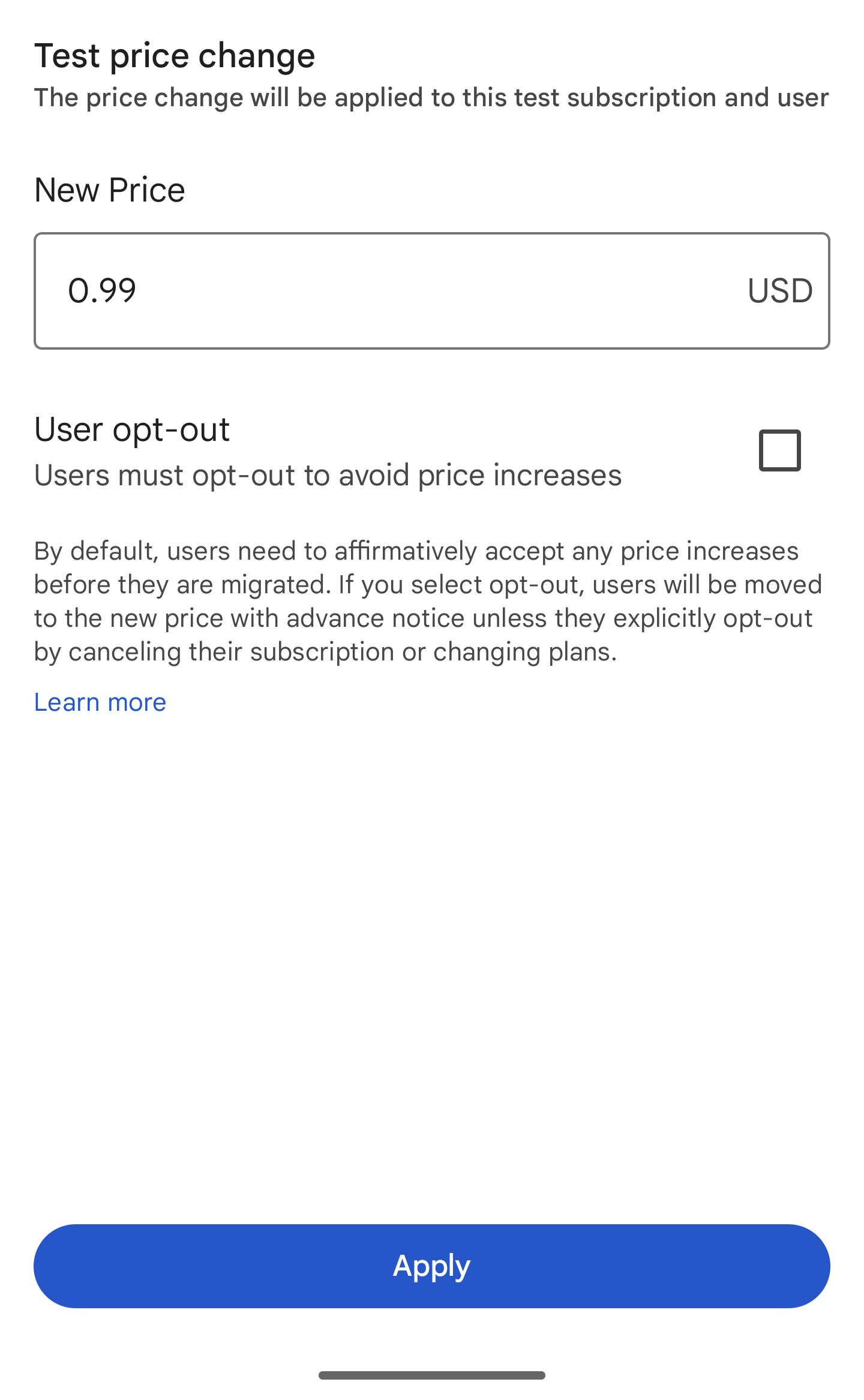Select the opt-out explanation paragraph
This screenshot has width=864, height=1400.
click(428, 600)
